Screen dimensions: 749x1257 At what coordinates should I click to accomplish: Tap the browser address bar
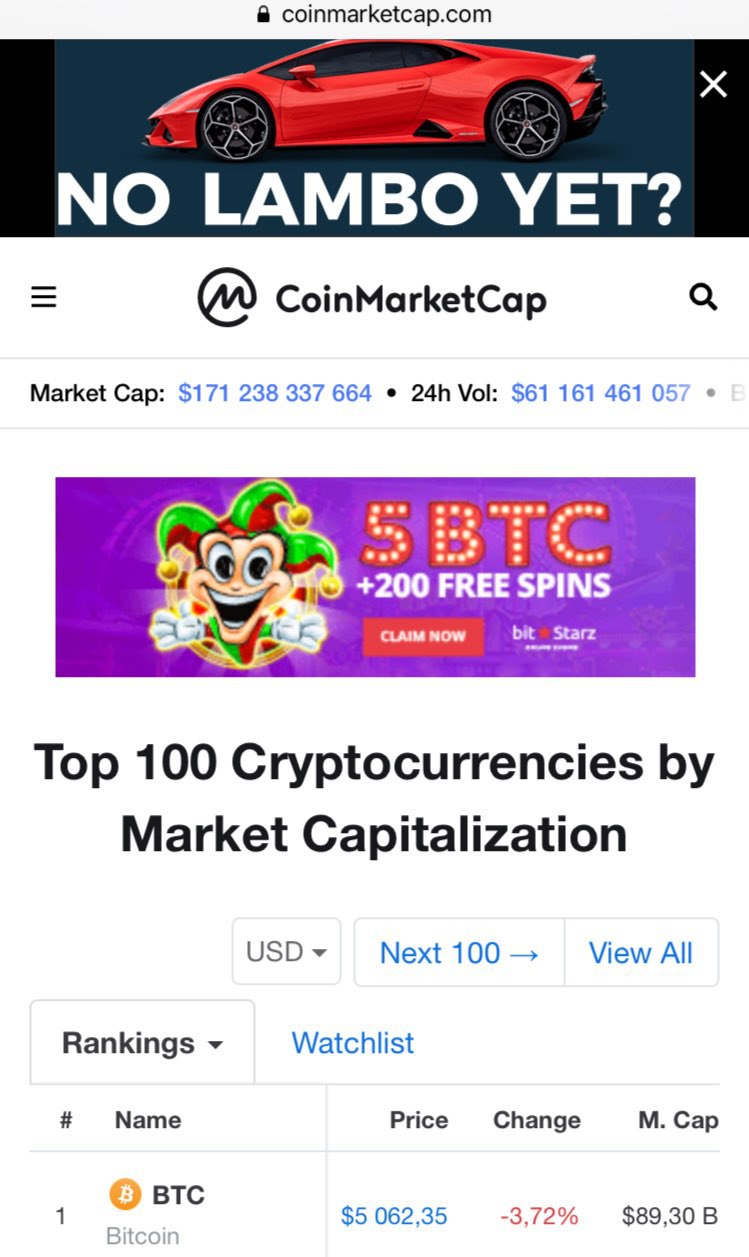click(x=375, y=15)
